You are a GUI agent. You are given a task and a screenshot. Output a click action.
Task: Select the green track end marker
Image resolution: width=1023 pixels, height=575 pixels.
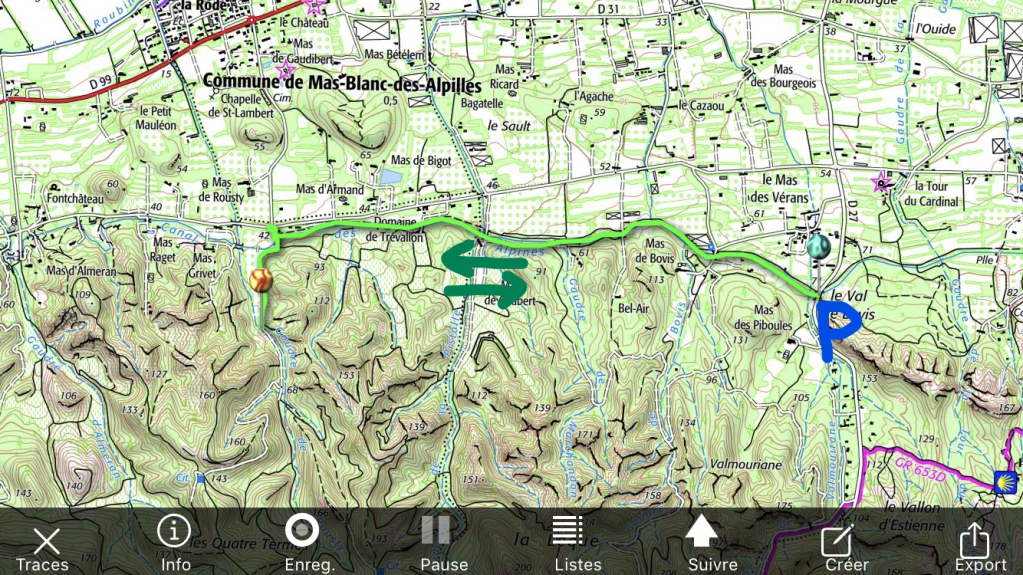[819, 246]
